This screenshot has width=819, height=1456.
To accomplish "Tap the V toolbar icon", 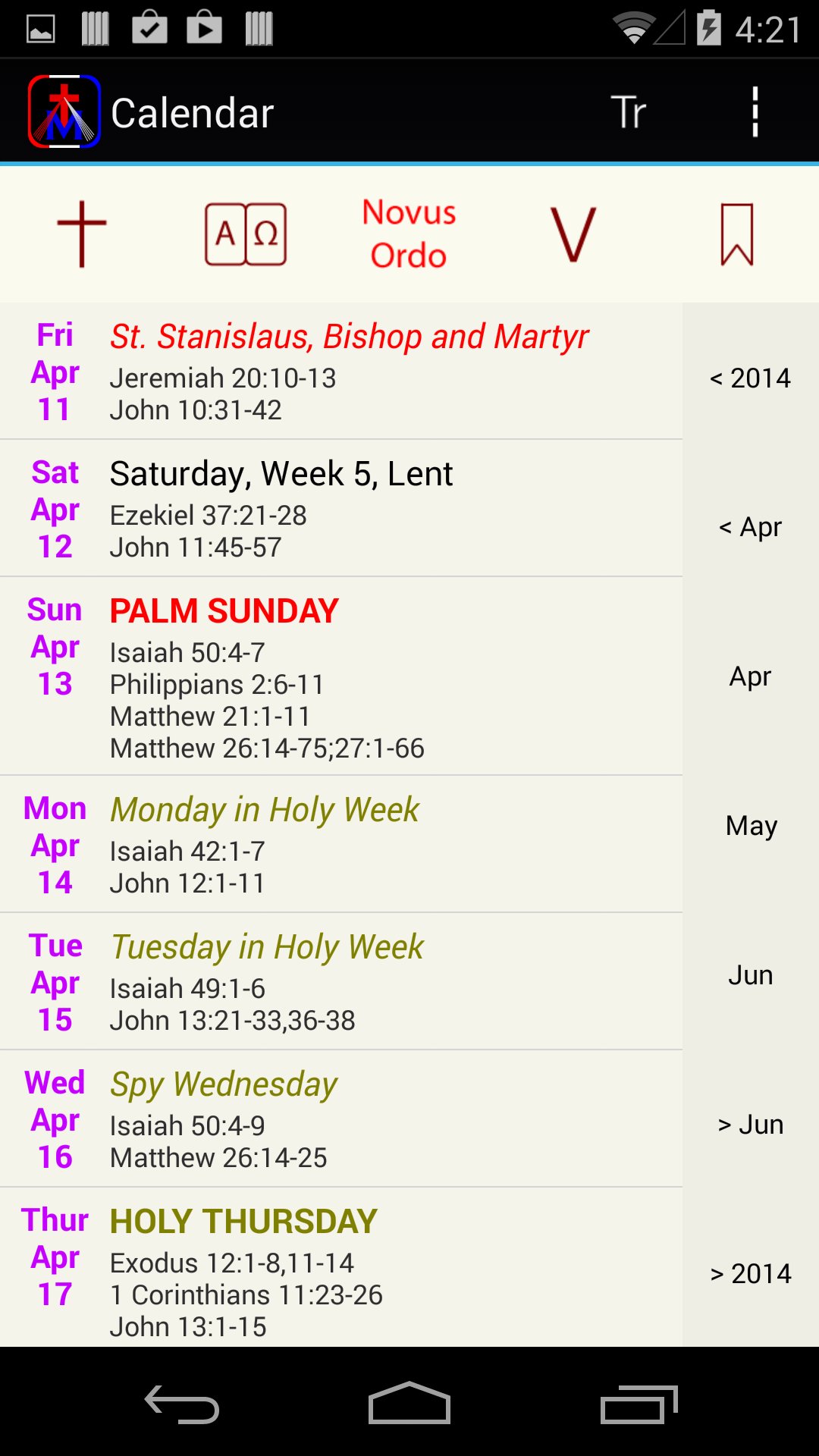I will (x=573, y=234).
